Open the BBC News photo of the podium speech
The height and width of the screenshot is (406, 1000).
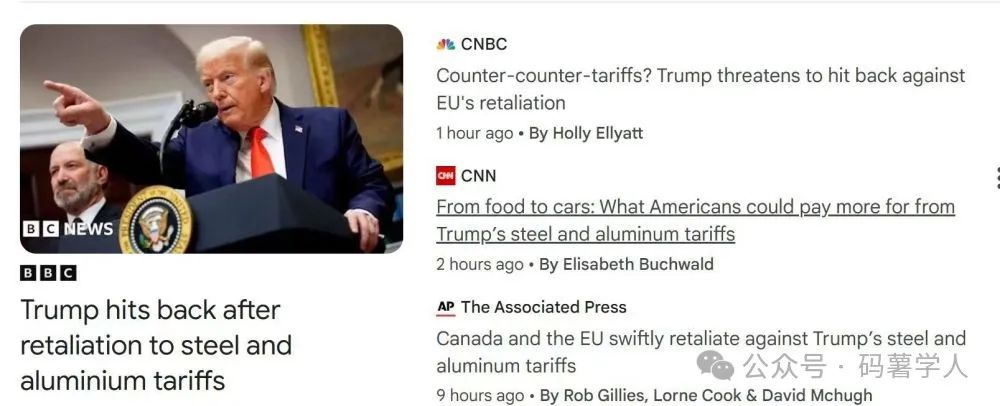[x=211, y=138]
